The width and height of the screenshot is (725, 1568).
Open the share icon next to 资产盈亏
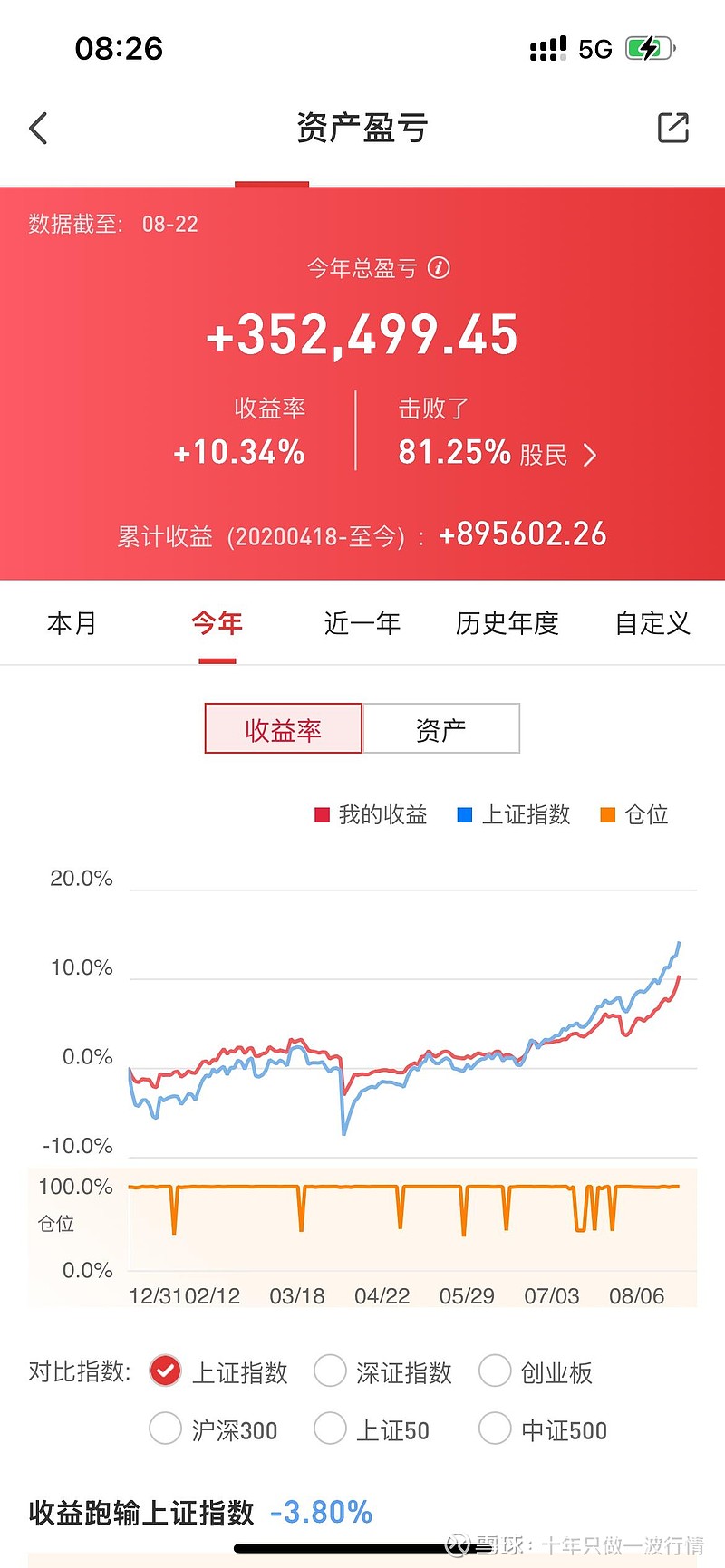(x=672, y=128)
